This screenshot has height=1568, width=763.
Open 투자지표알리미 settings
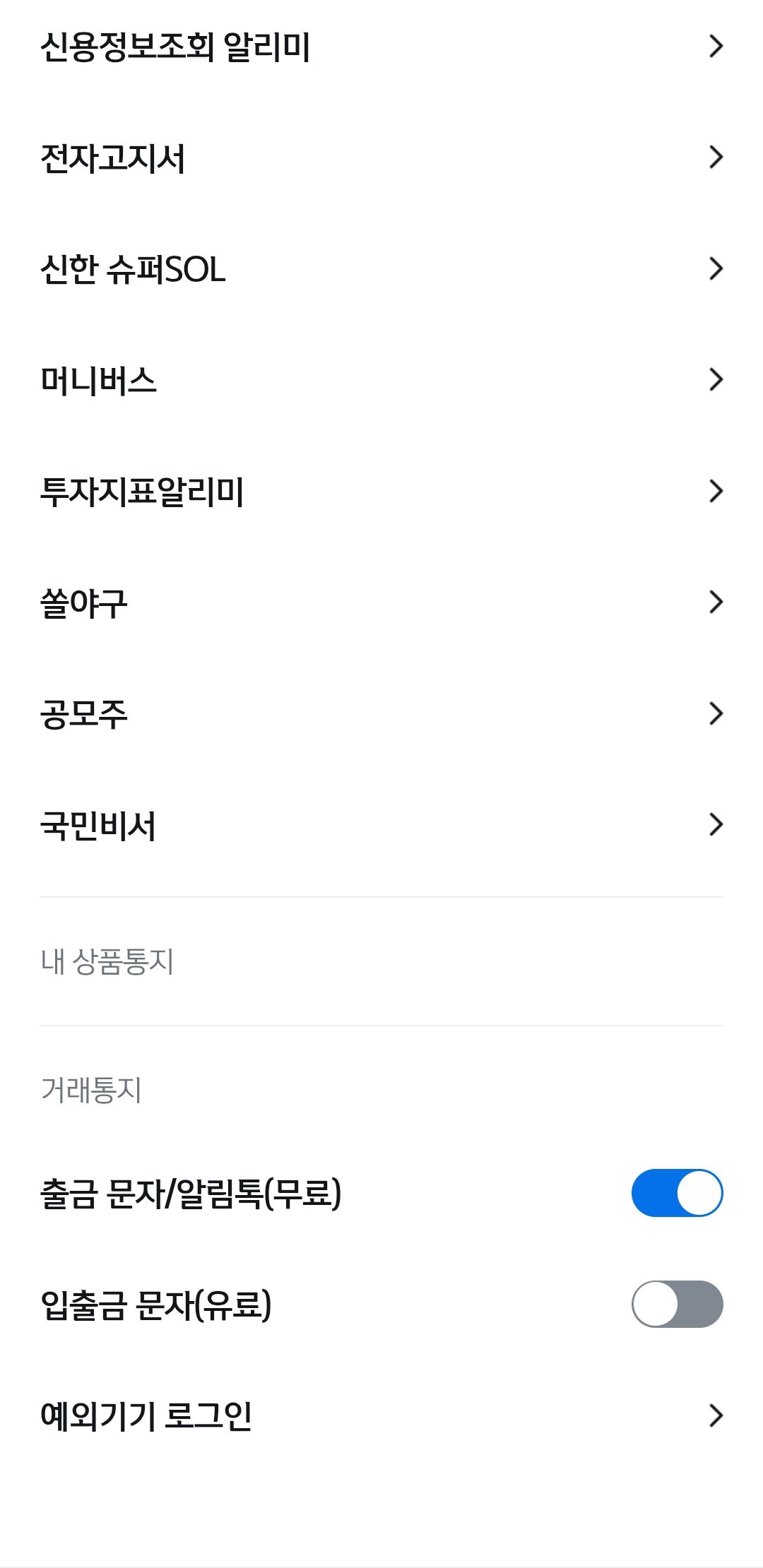pos(381,492)
